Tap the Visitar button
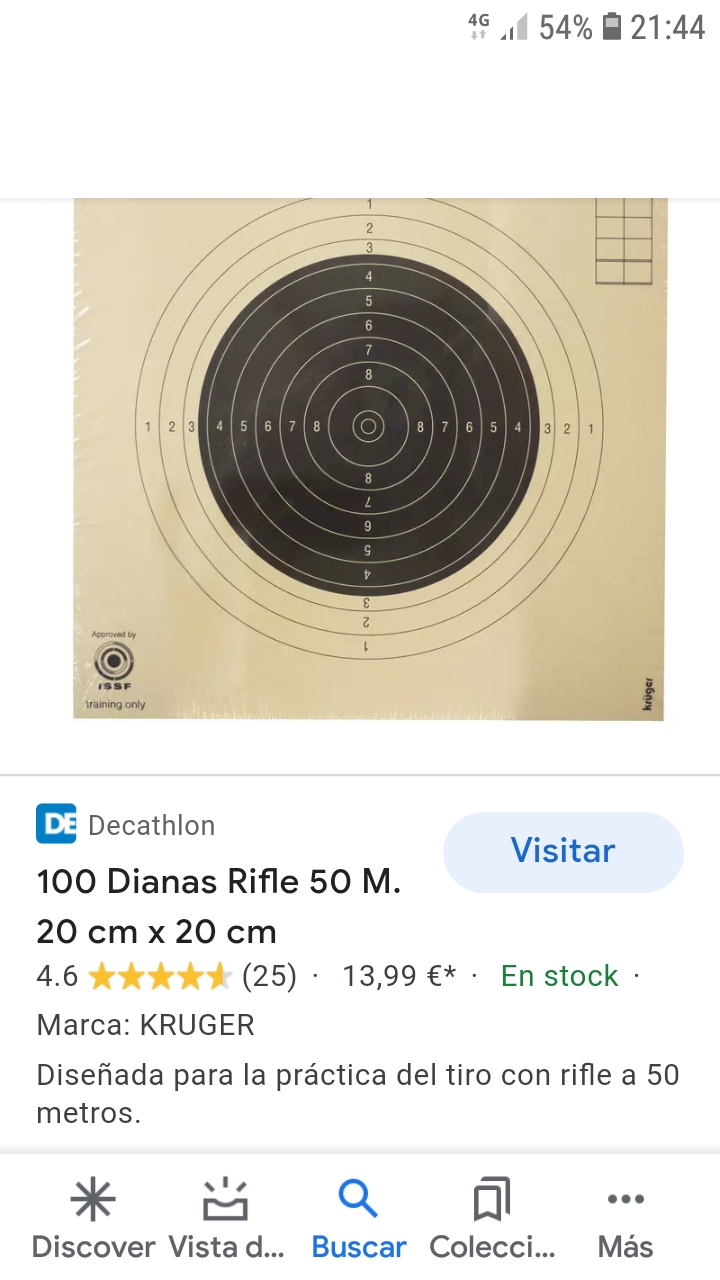 coord(563,852)
